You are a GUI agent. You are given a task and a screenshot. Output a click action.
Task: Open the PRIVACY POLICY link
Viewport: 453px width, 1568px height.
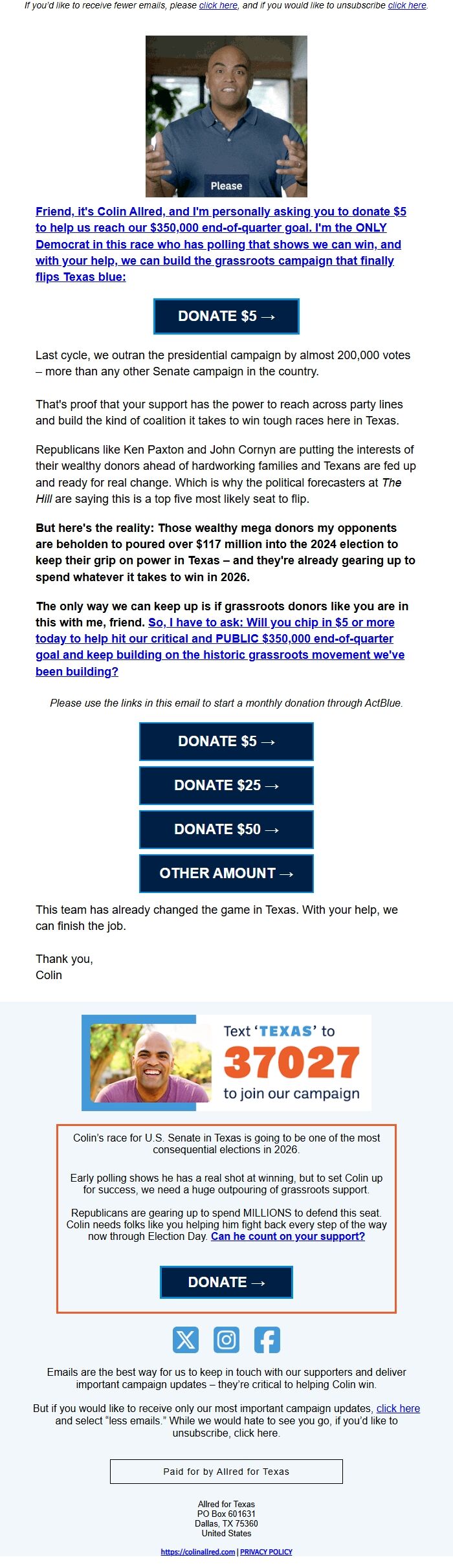pos(266,1552)
